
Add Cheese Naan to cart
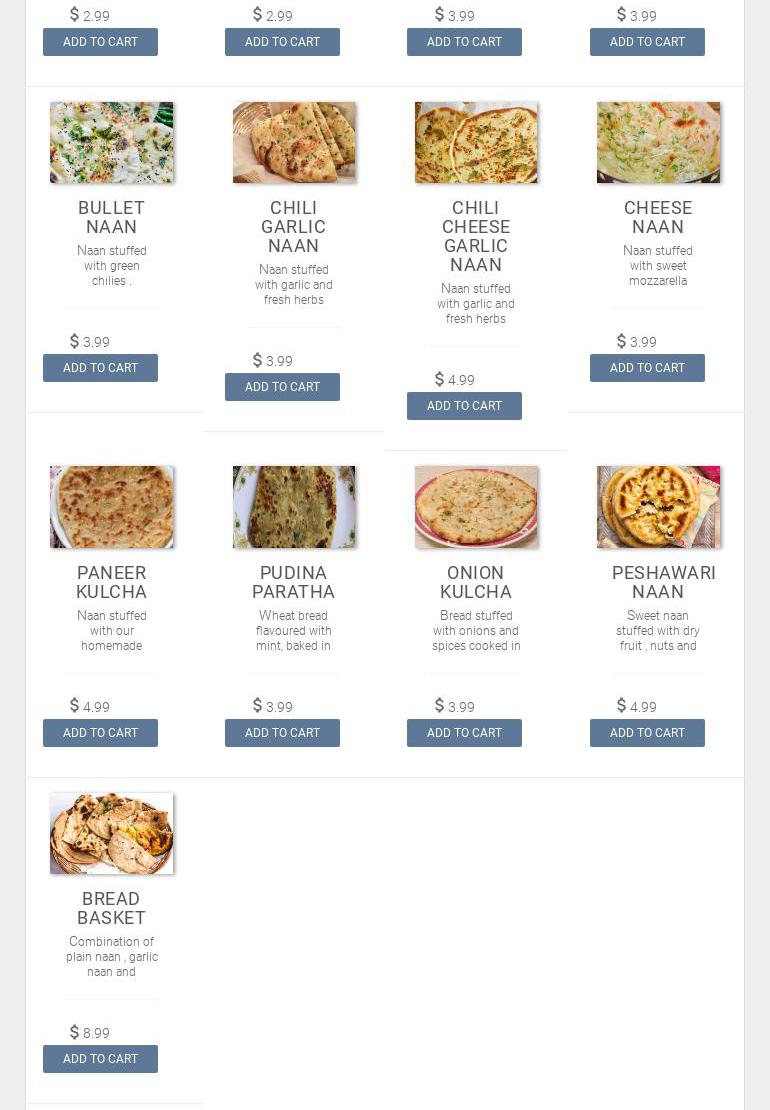pyautogui.click(x=647, y=368)
